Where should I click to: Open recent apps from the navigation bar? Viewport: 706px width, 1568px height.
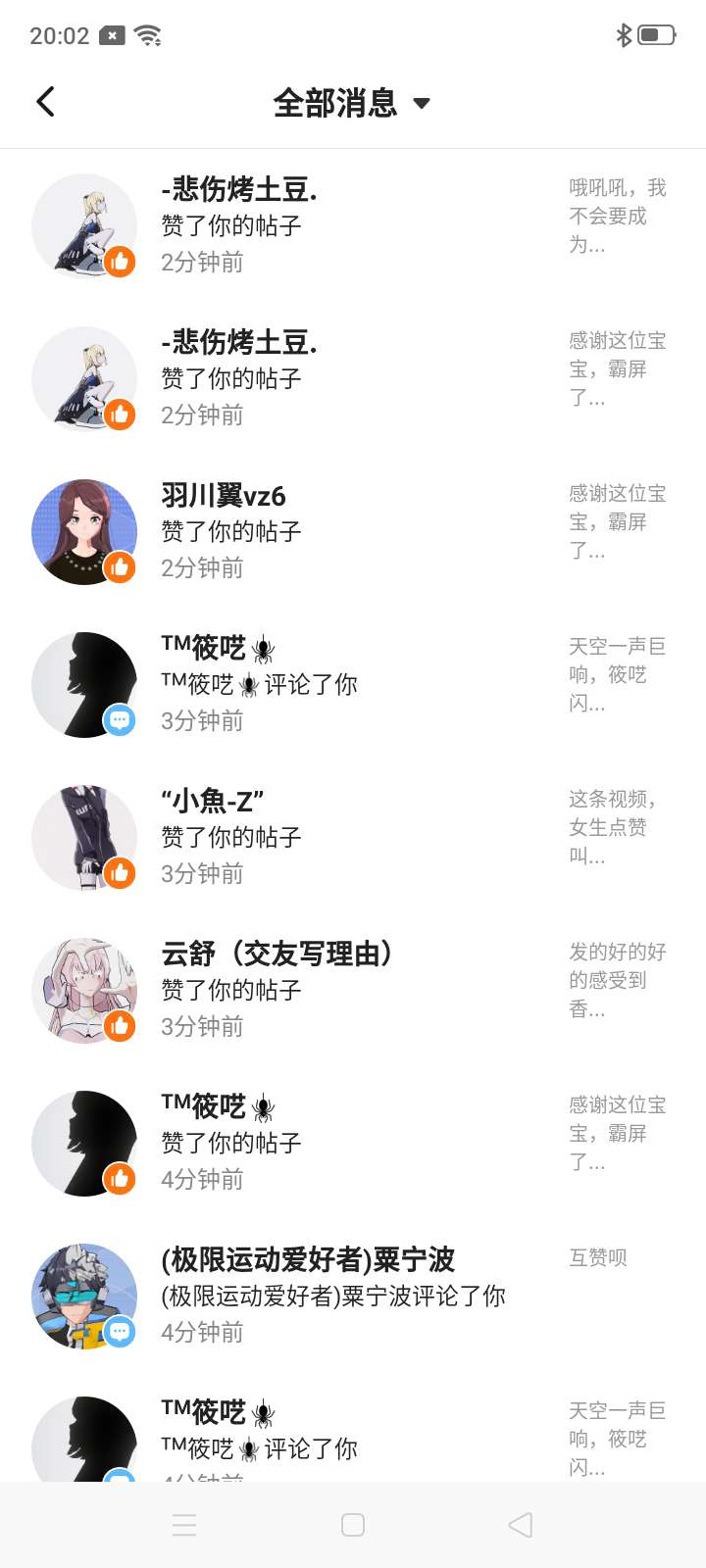184,1525
